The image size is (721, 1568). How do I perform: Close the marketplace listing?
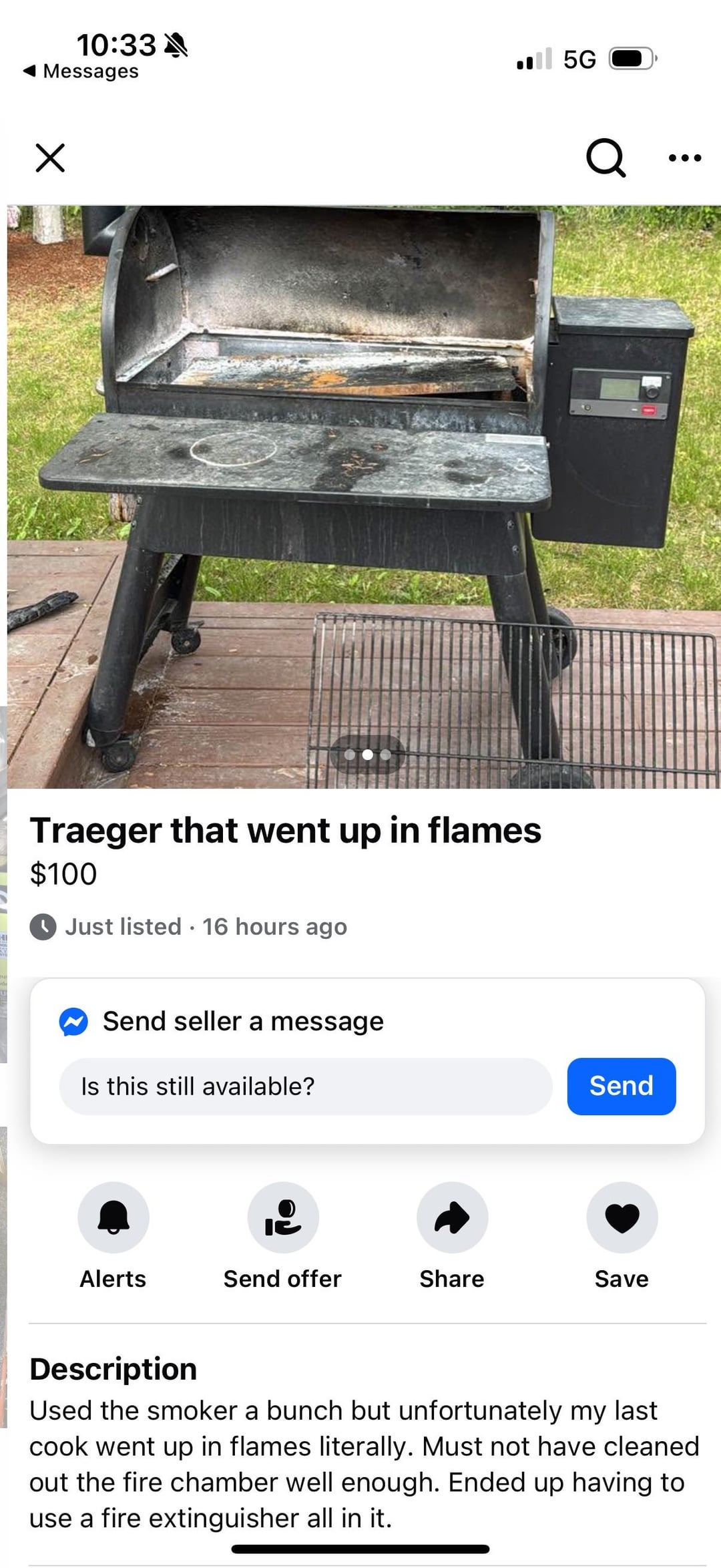click(50, 158)
